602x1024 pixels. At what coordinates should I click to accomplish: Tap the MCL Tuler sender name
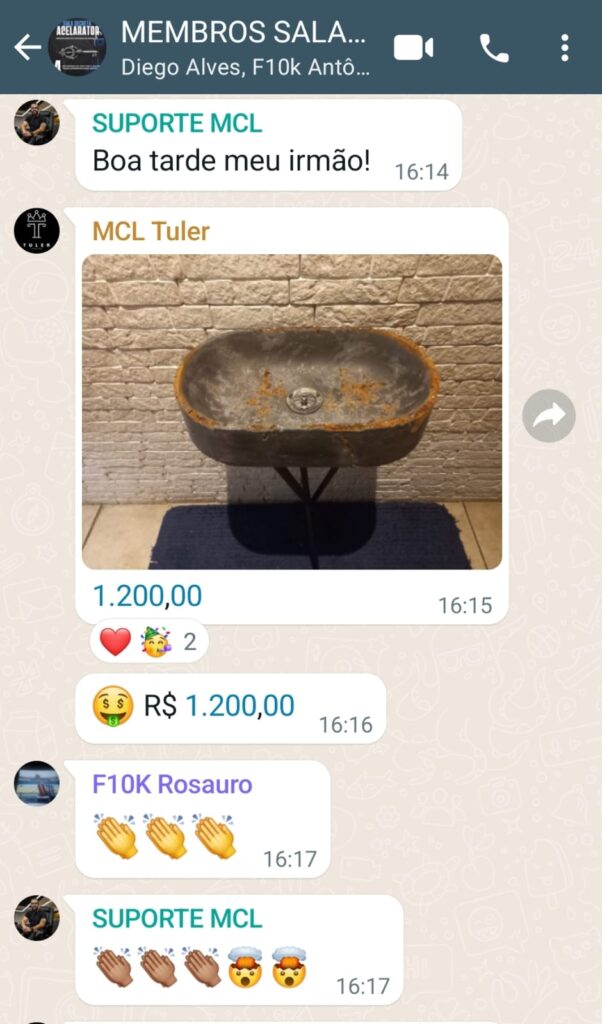coord(151,232)
